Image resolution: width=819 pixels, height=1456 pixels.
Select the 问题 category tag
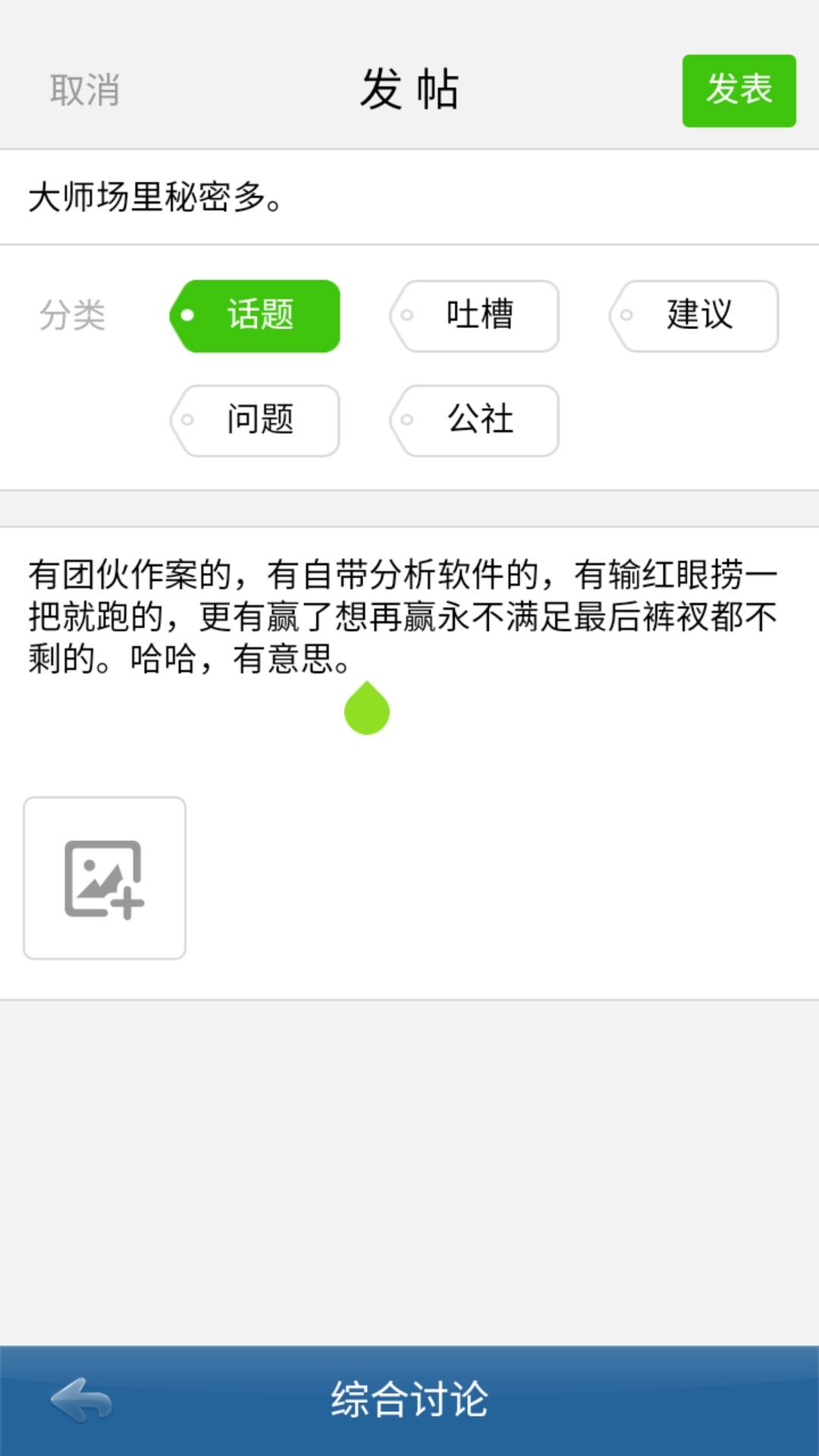pyautogui.click(x=256, y=420)
